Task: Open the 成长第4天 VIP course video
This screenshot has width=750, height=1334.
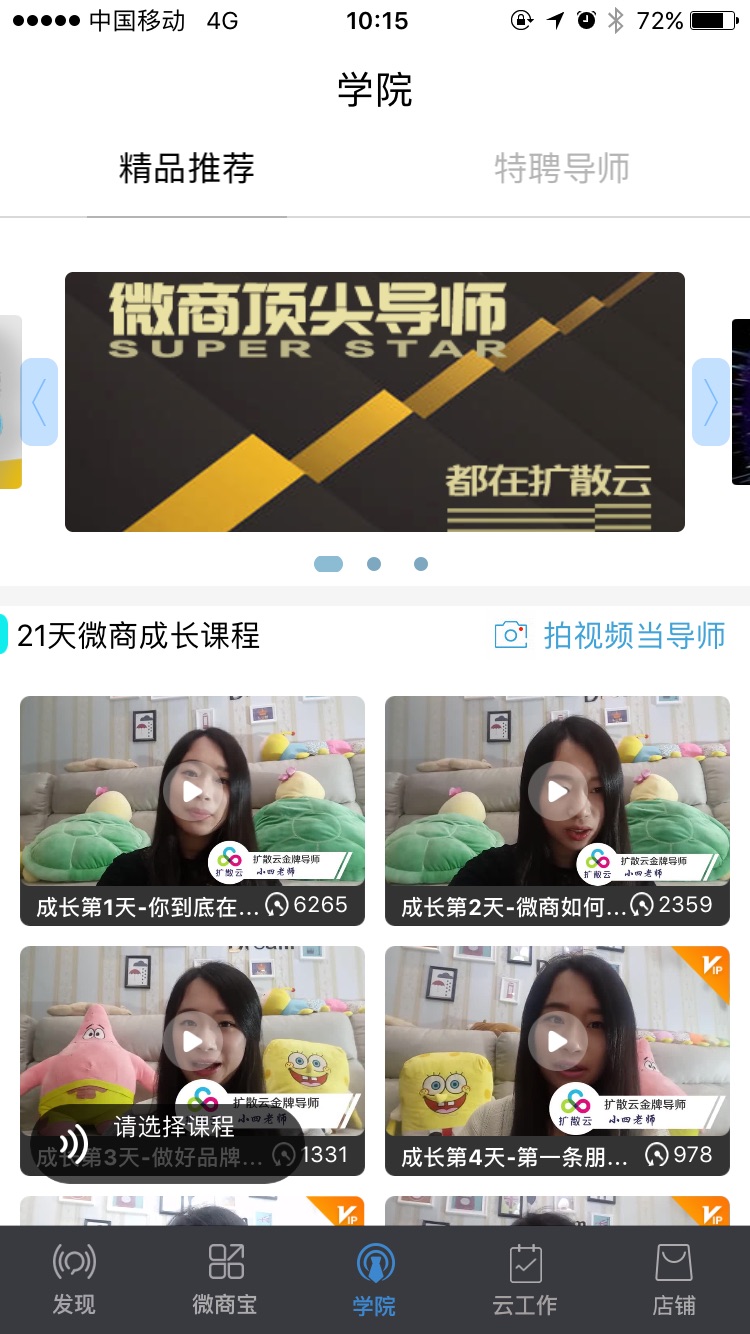Action: click(x=557, y=1041)
